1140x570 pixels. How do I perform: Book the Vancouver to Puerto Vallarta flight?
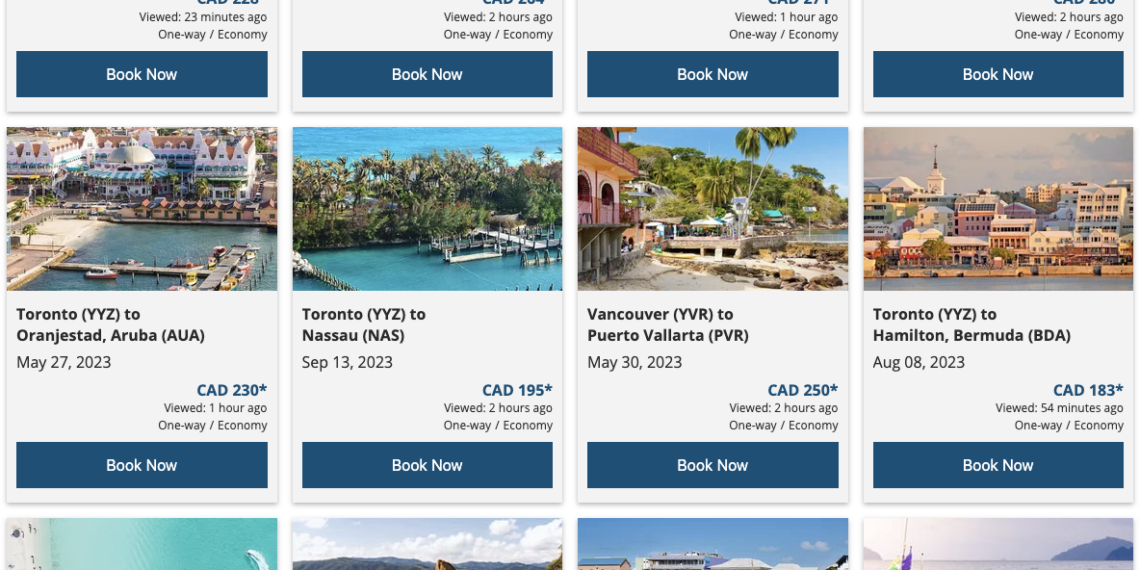tap(712, 465)
